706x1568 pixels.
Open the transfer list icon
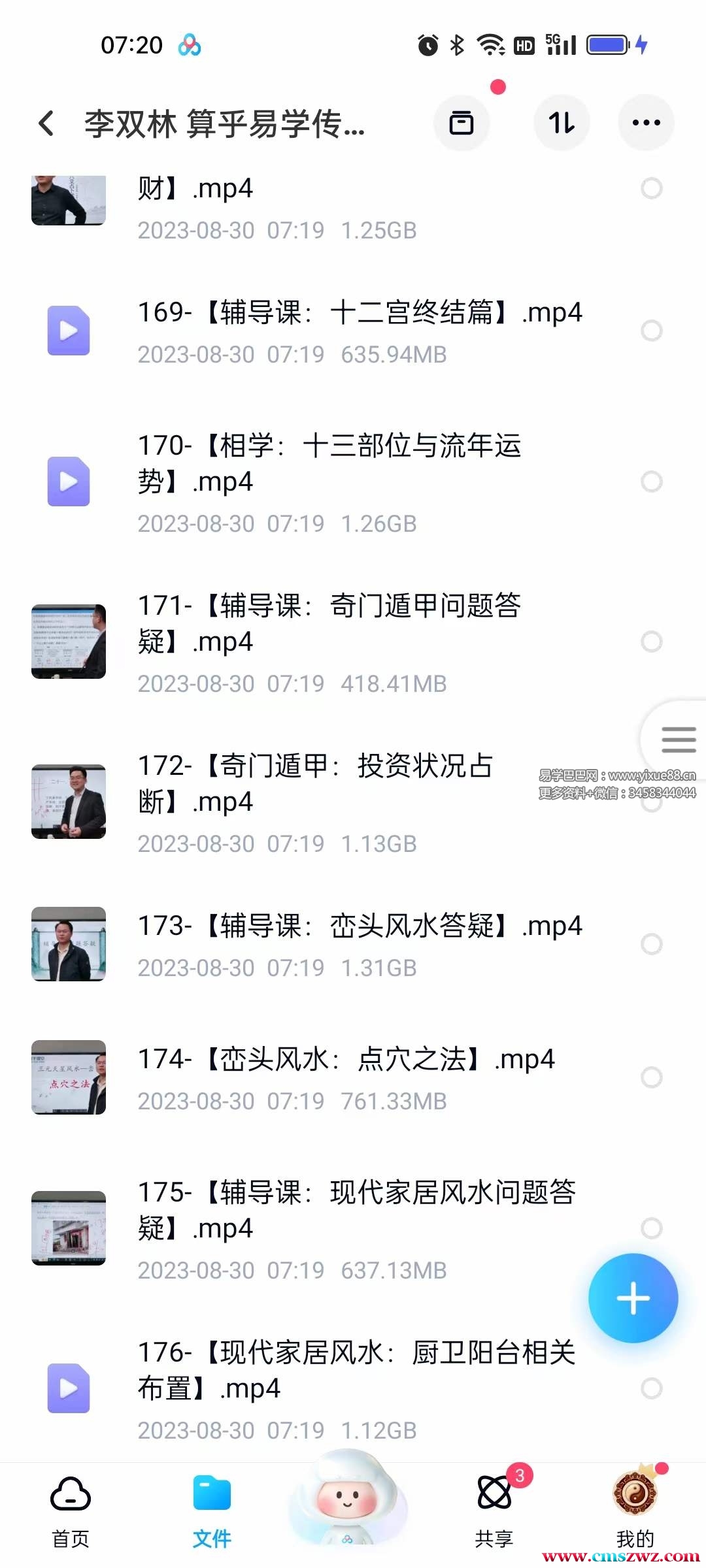(x=462, y=123)
